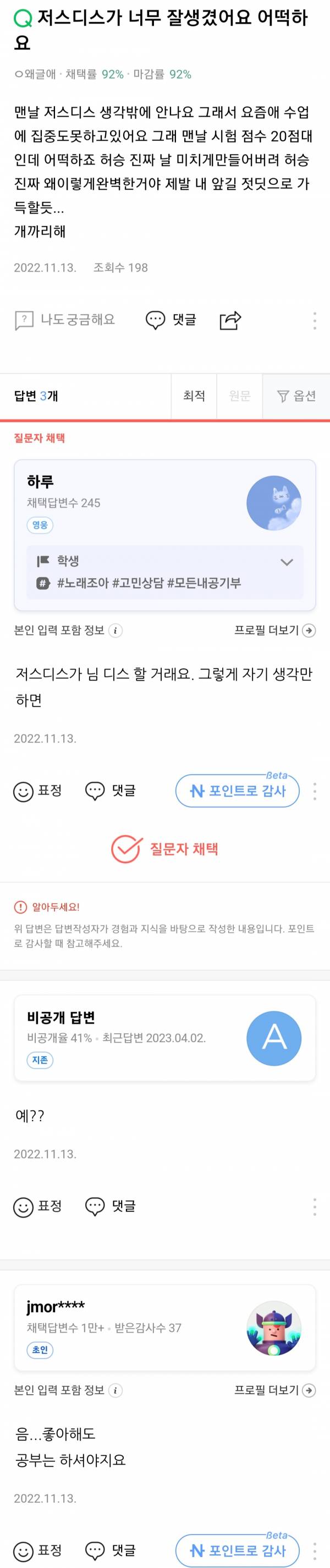Share this question
This screenshot has height=1568, width=330.
(x=230, y=320)
